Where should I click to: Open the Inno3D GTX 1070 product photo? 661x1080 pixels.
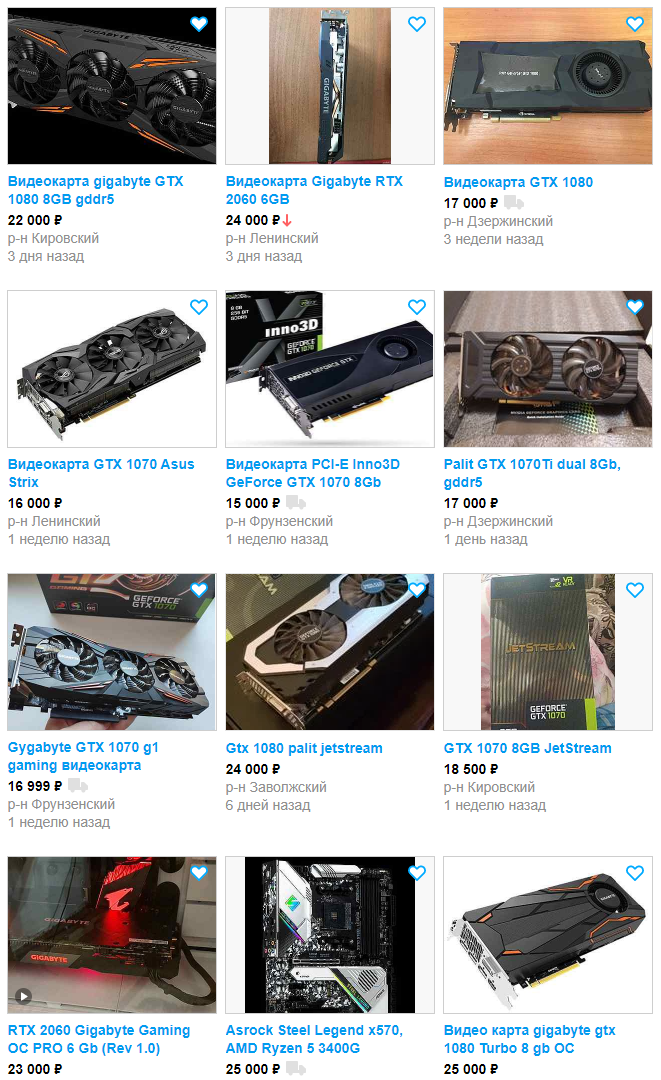click(330, 369)
